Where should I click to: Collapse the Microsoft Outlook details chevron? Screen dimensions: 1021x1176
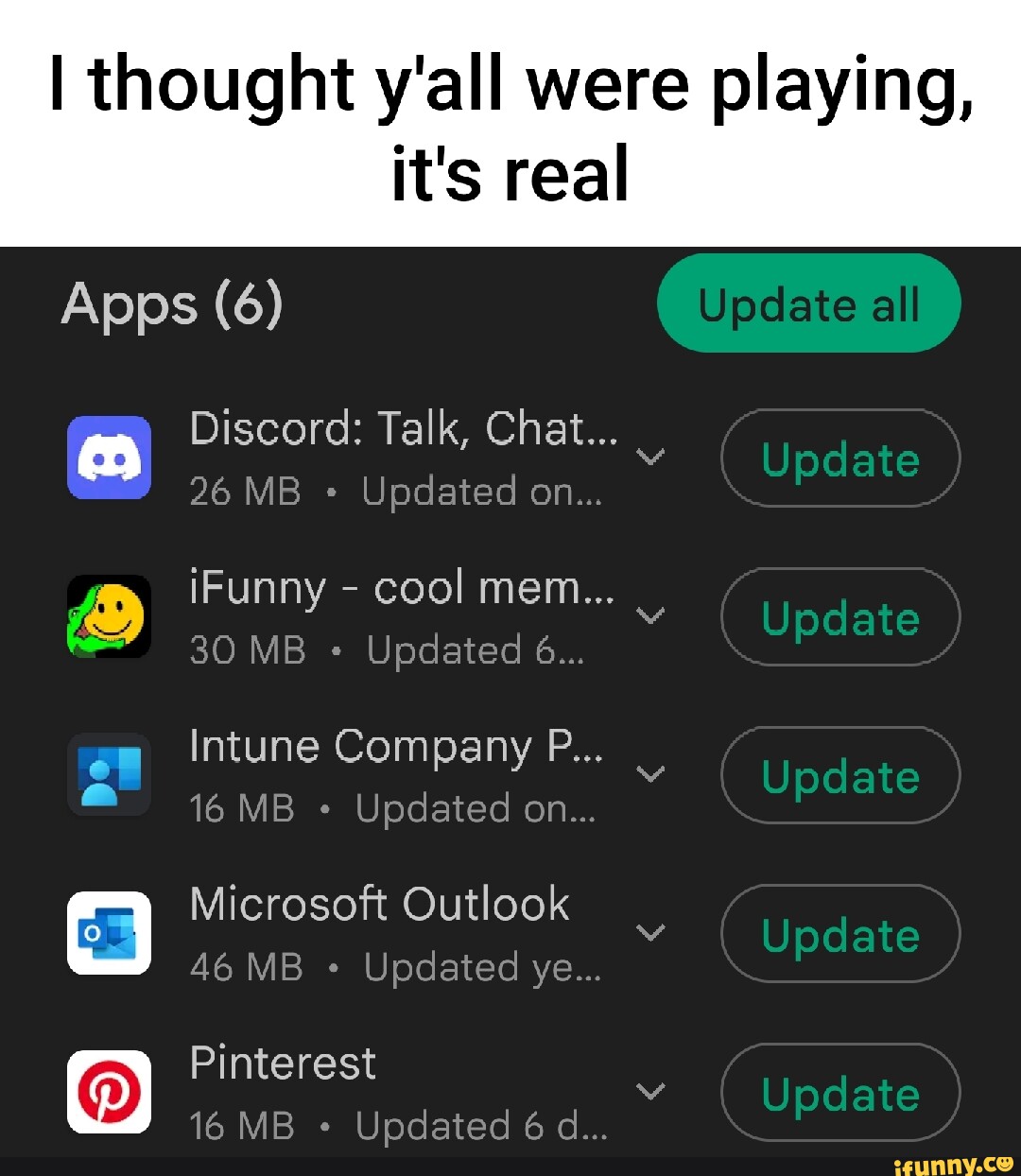point(649,932)
